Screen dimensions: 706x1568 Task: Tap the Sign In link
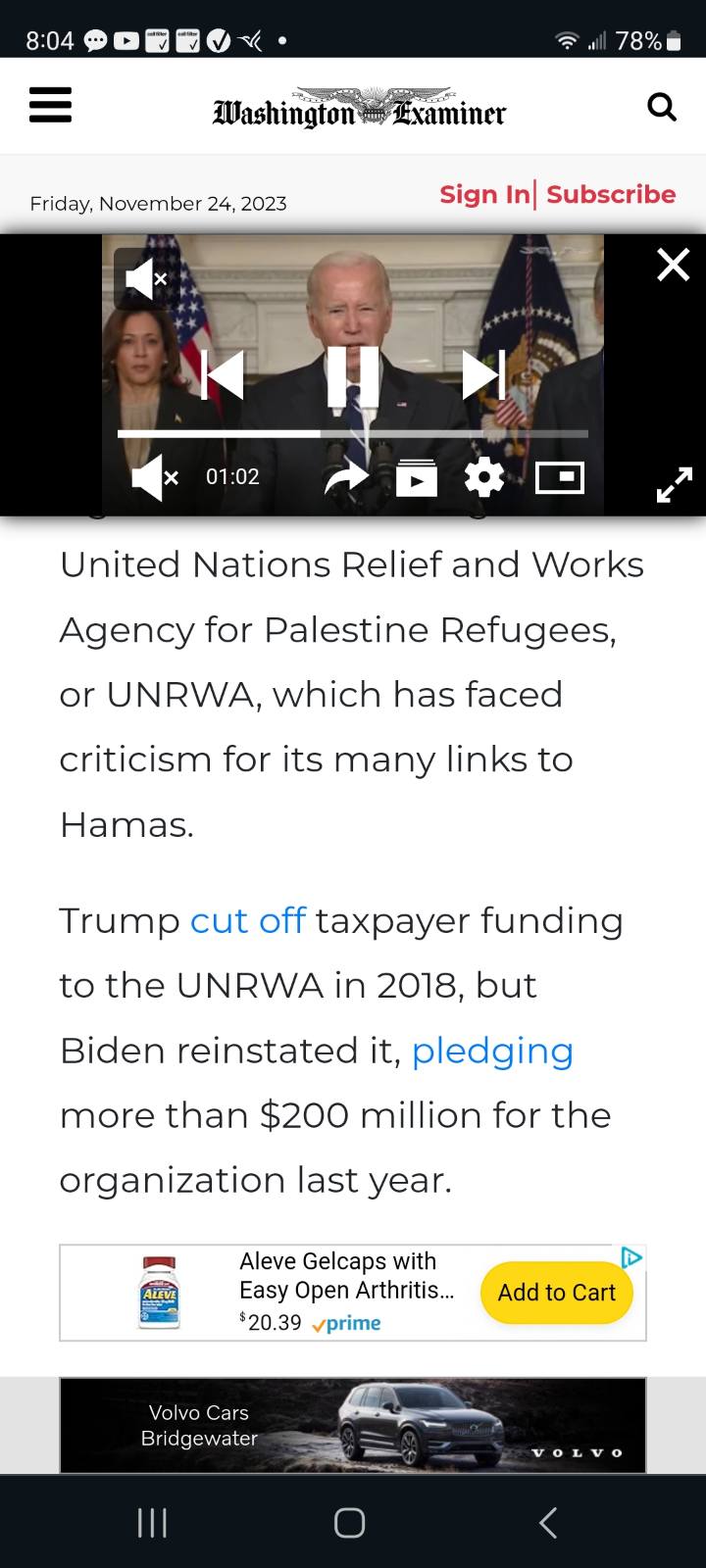(484, 194)
